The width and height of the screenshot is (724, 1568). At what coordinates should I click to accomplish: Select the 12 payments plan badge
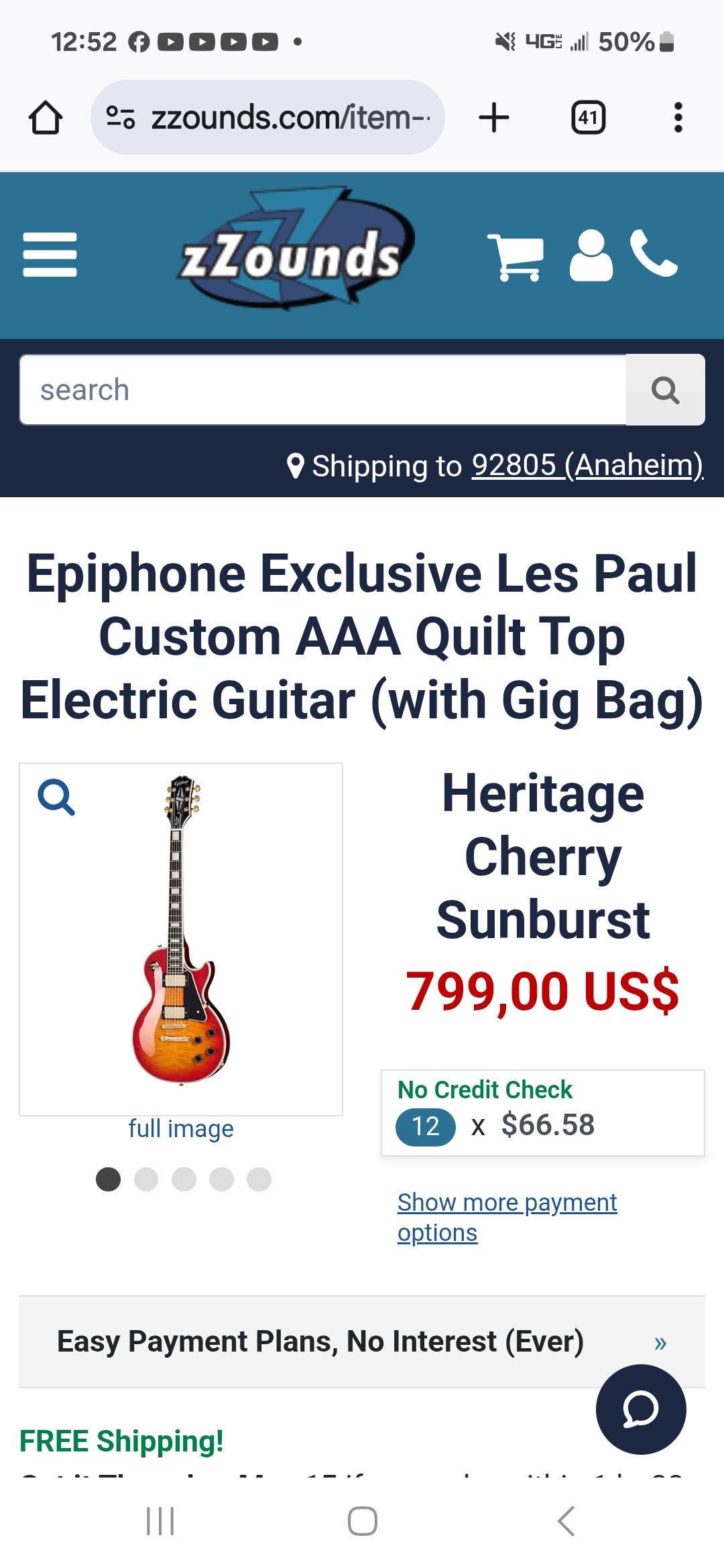point(425,1126)
